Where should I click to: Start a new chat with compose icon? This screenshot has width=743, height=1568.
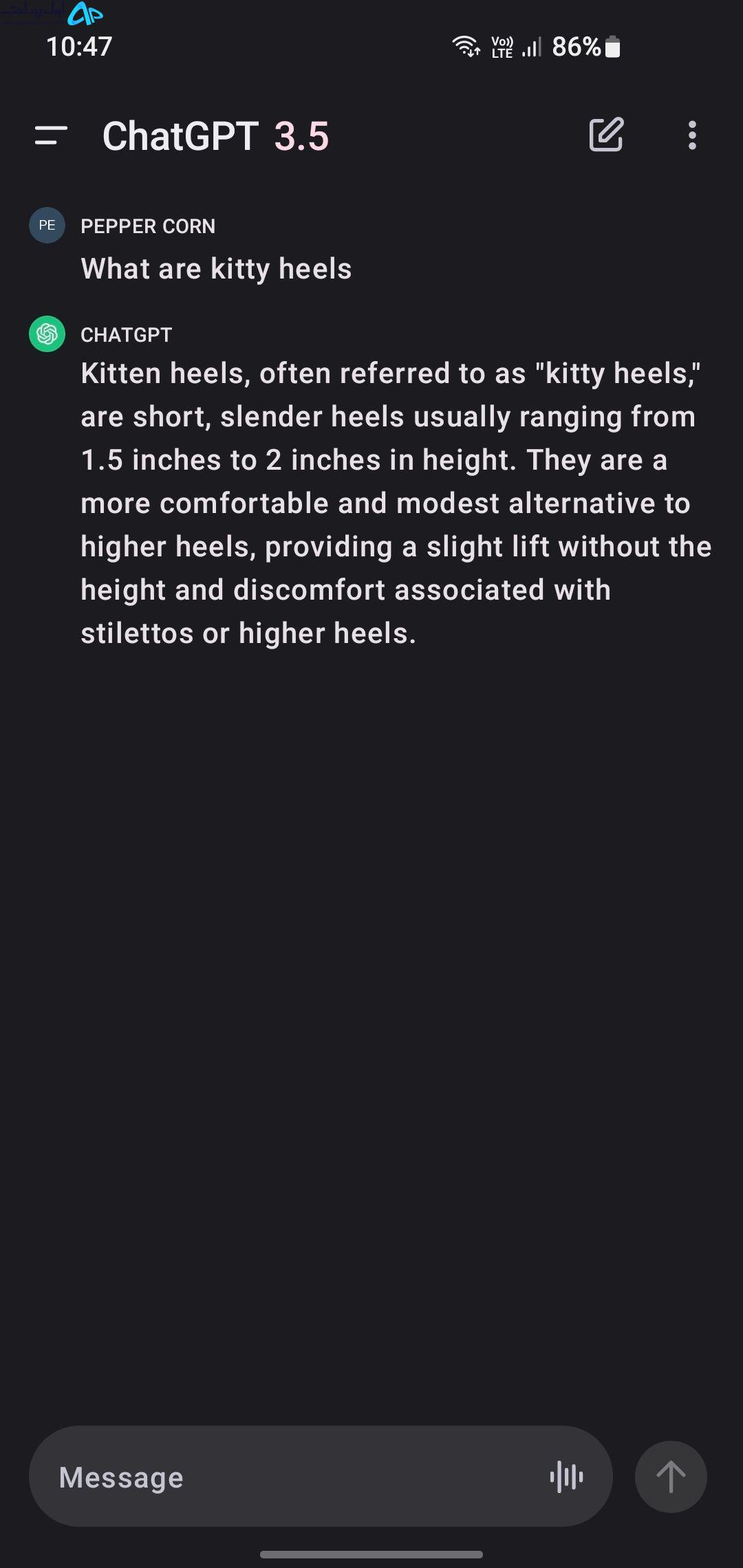click(606, 135)
